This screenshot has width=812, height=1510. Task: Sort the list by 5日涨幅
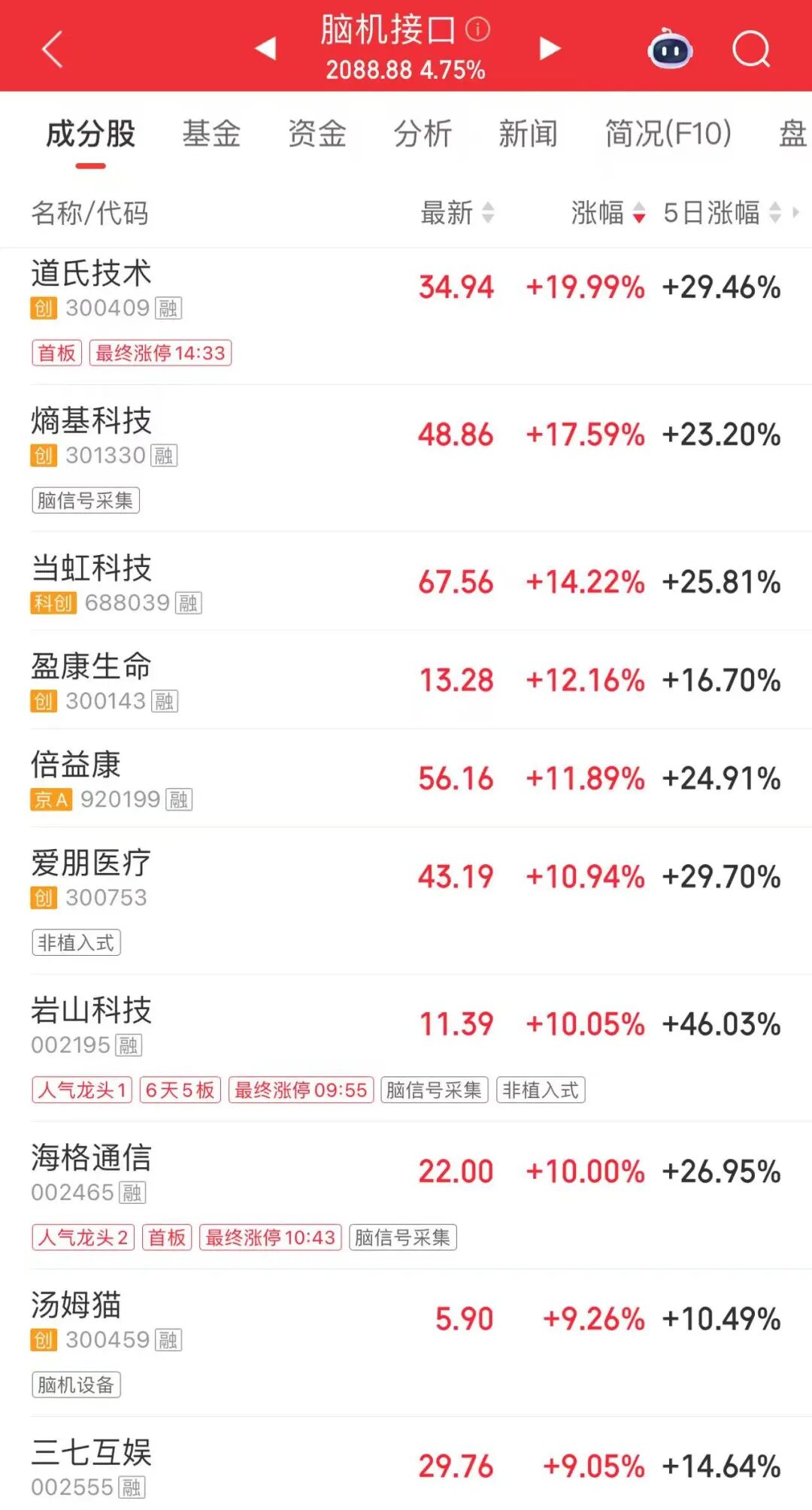click(722, 213)
